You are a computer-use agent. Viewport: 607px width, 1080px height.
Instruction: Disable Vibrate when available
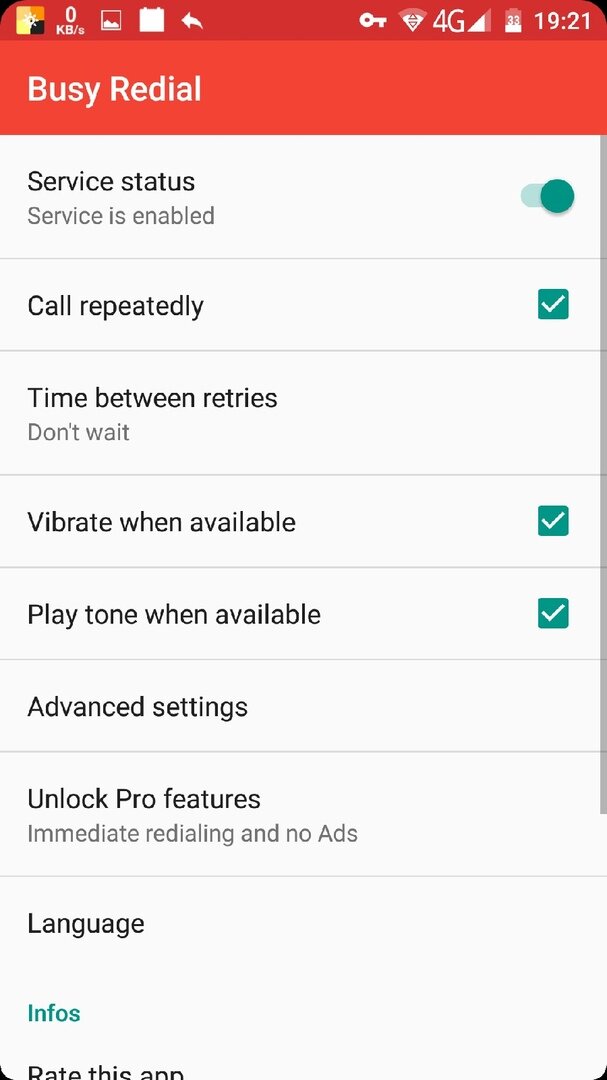pos(552,521)
